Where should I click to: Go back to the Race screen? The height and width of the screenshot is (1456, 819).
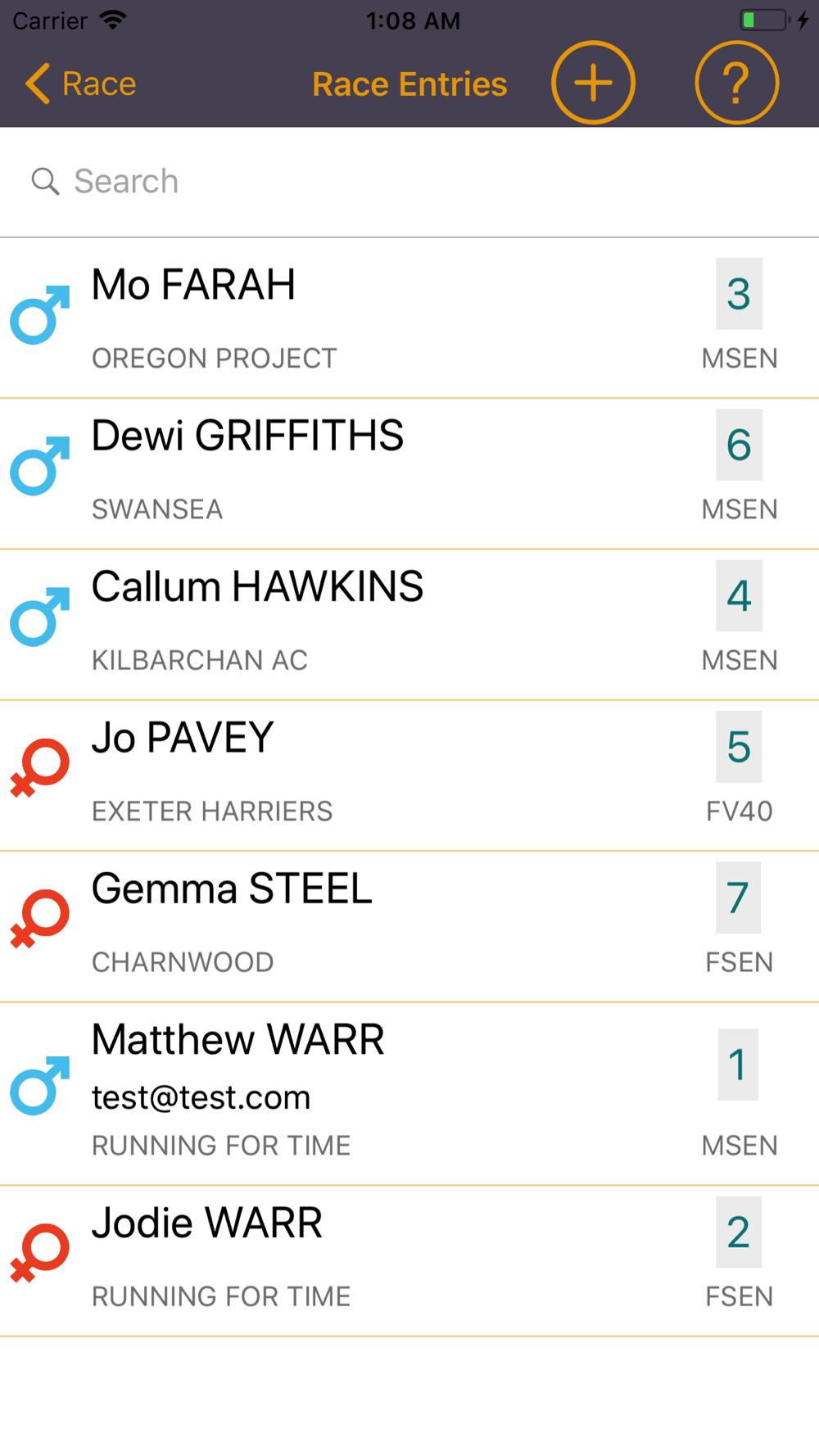[x=80, y=84]
